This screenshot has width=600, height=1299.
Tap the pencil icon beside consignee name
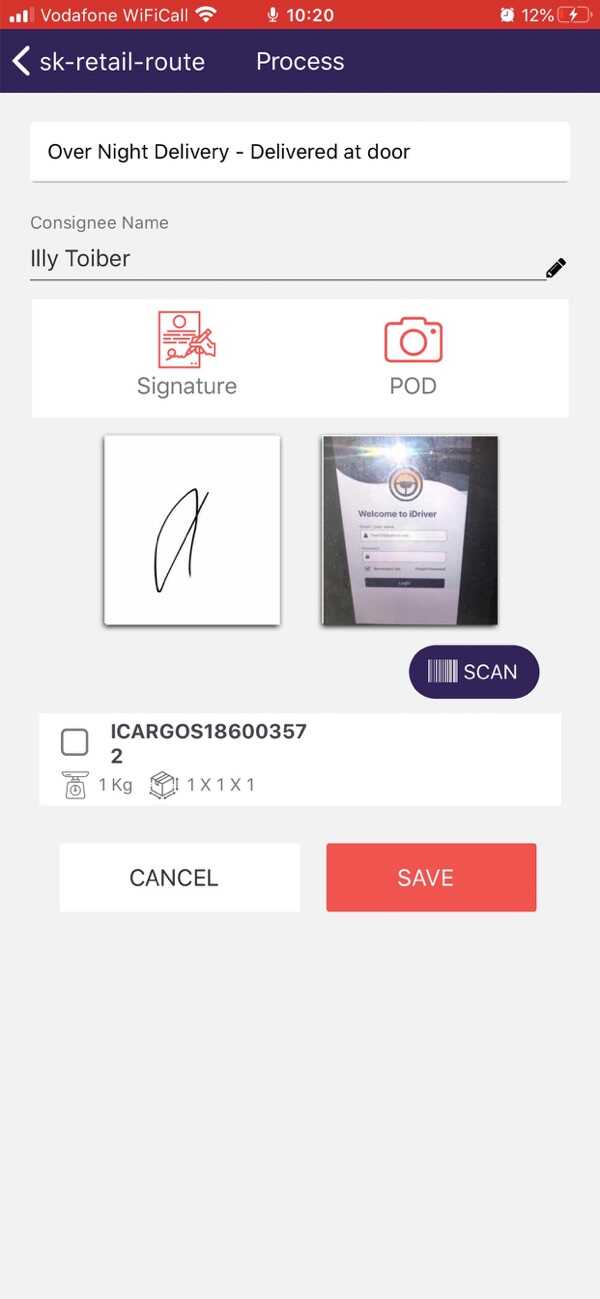(x=556, y=268)
